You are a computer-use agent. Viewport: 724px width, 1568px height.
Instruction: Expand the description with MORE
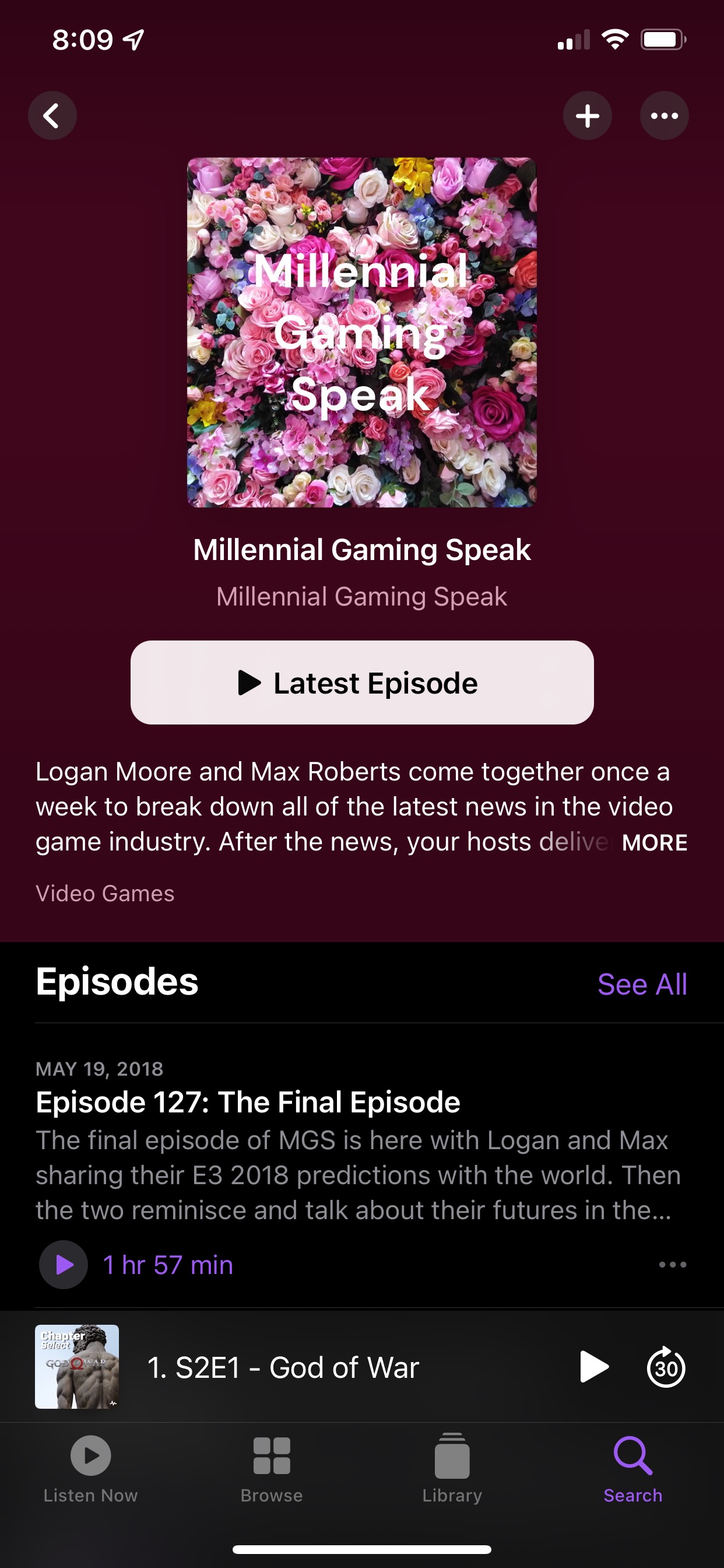654,842
